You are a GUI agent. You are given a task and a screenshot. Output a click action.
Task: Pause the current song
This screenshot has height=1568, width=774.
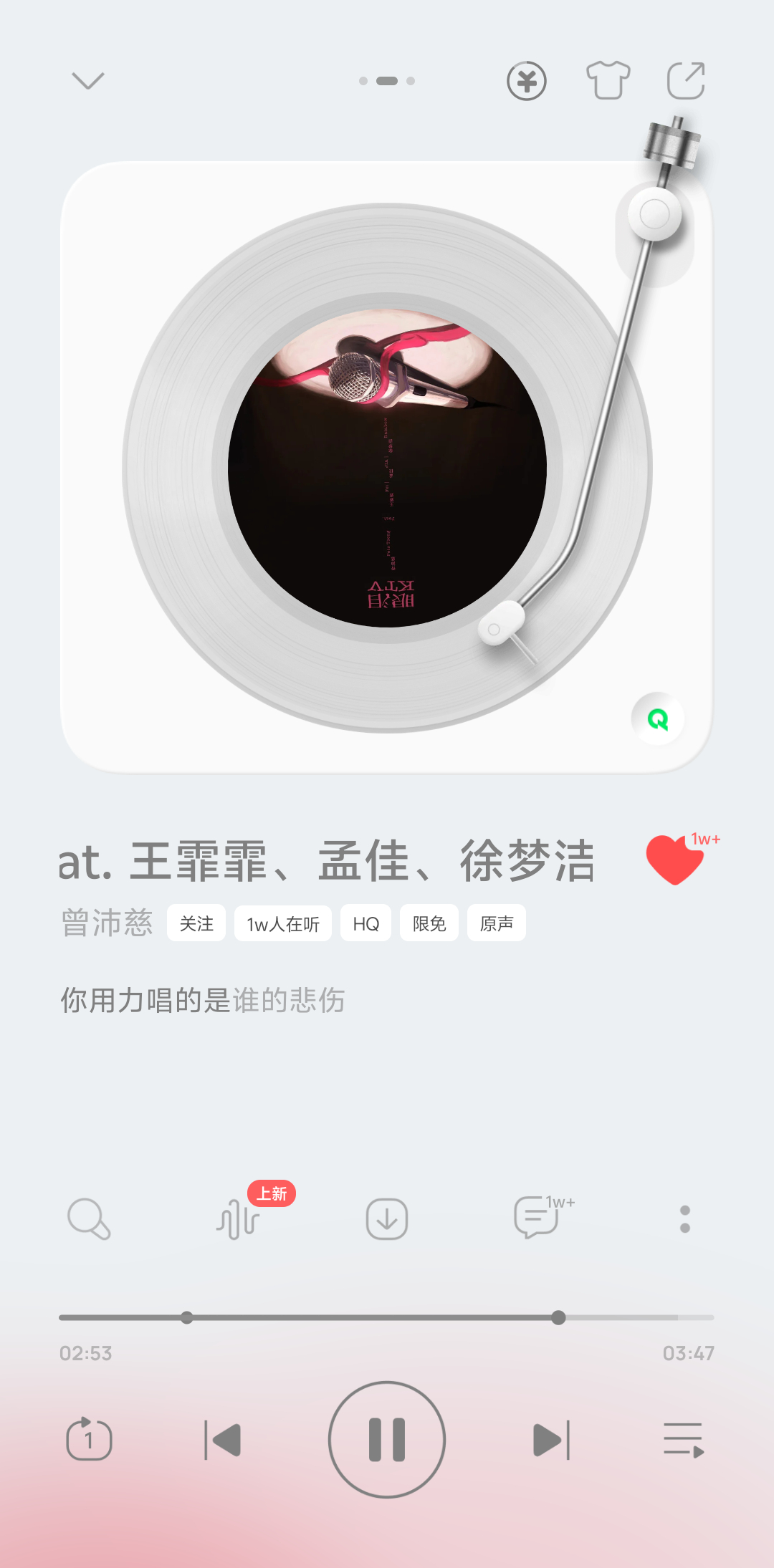(x=387, y=1439)
